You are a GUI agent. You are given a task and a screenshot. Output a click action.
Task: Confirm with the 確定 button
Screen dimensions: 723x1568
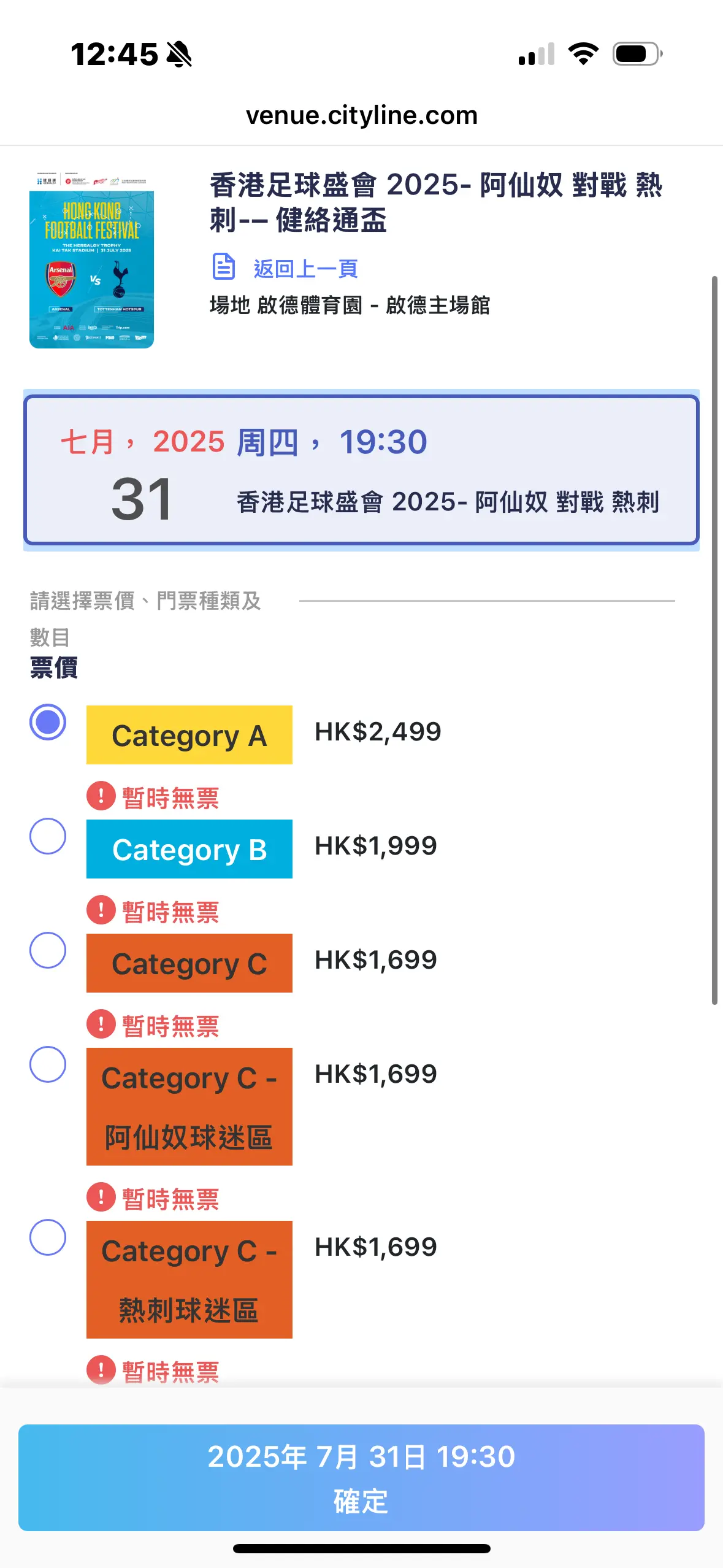[x=361, y=1478]
